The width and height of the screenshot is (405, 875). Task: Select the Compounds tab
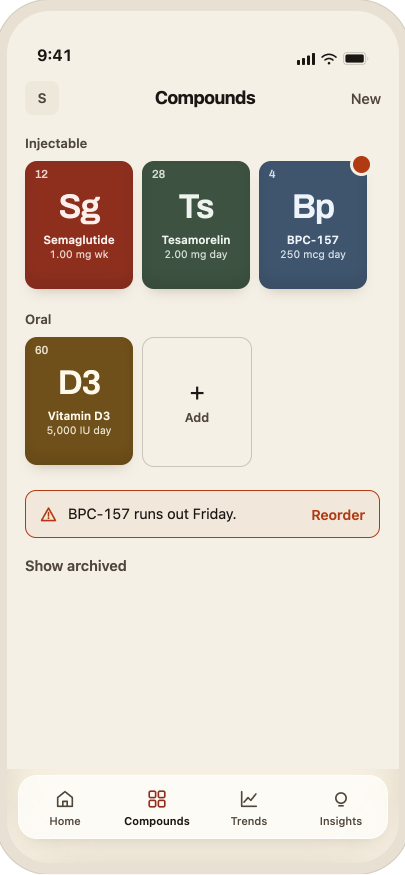(157, 807)
